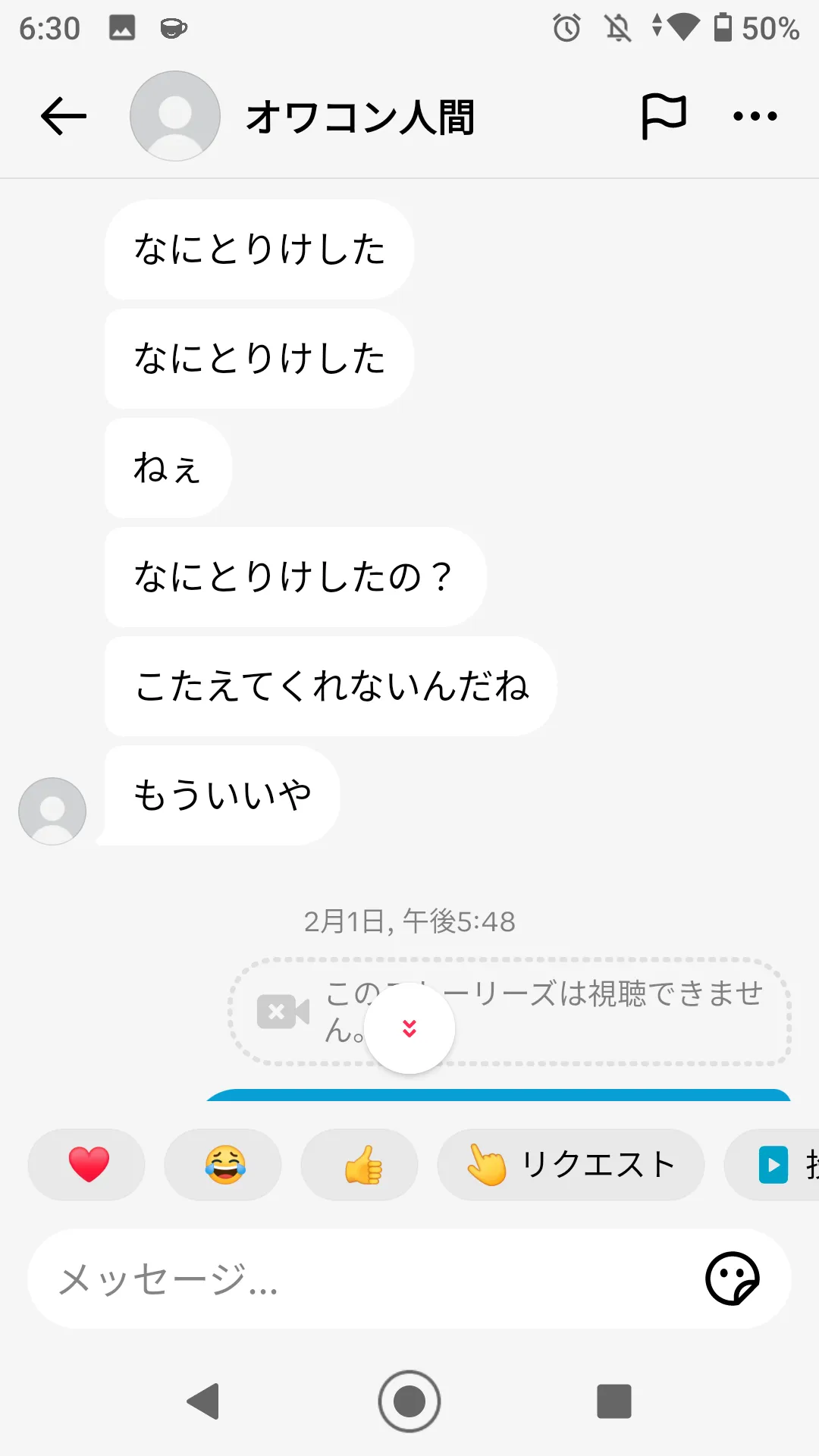
Task: Open オワコン人間's profile picture in the header
Action: 175,116
